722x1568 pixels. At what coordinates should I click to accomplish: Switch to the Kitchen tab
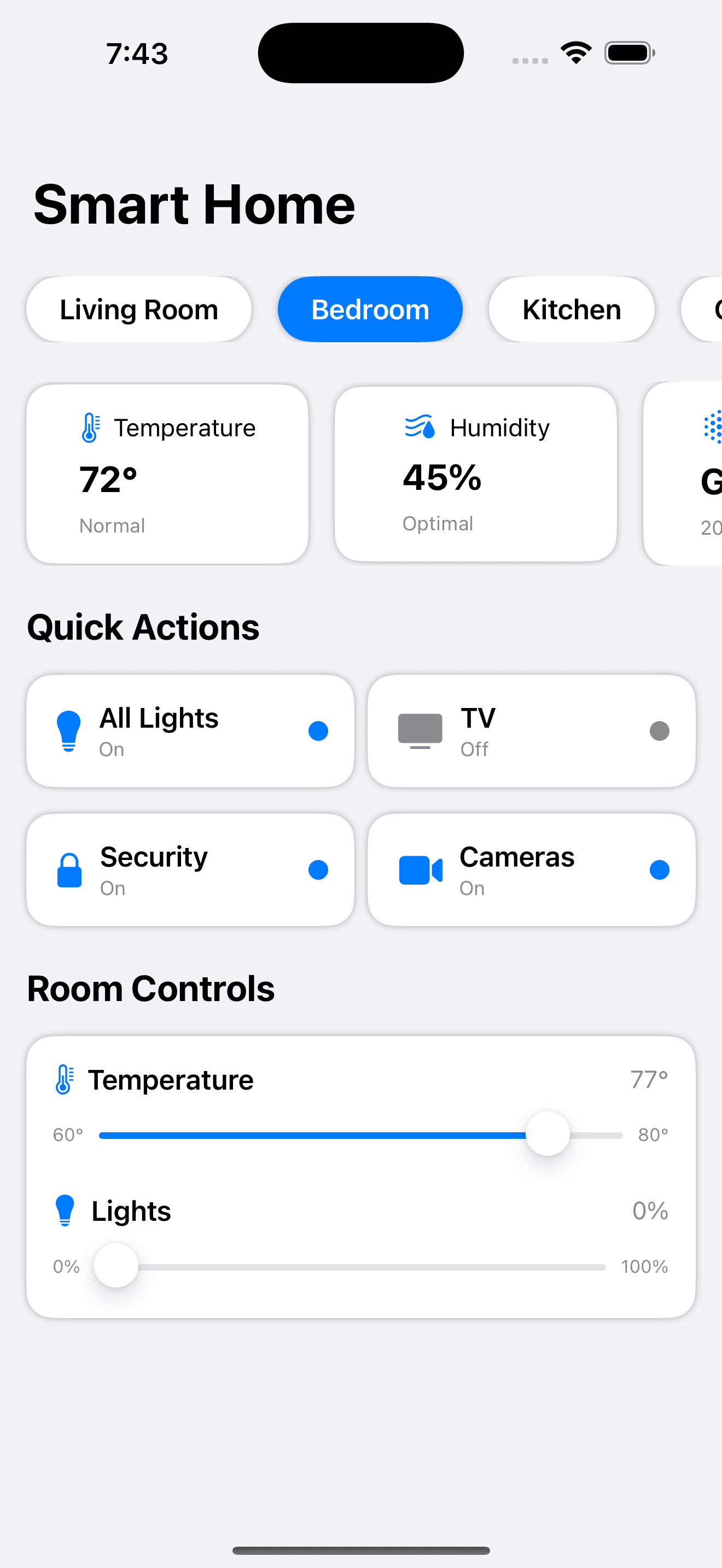(572, 309)
